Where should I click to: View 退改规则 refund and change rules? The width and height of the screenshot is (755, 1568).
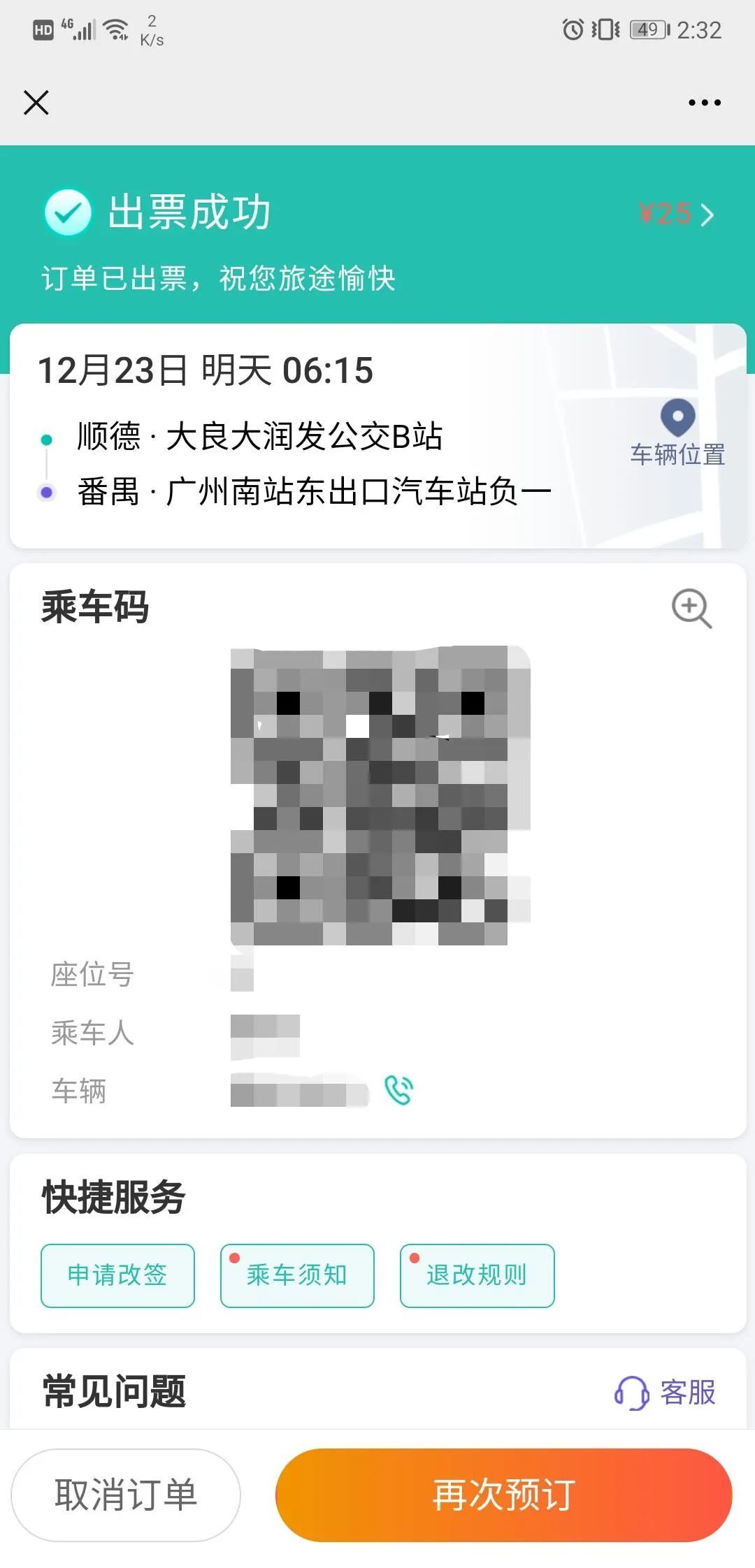click(x=477, y=1275)
